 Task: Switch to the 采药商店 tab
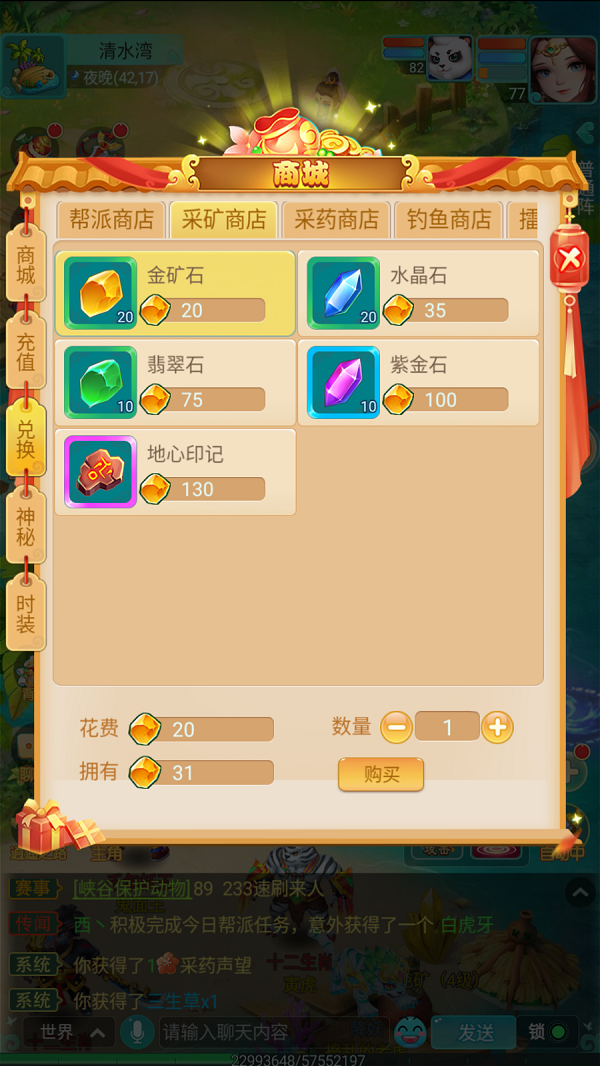tap(336, 219)
